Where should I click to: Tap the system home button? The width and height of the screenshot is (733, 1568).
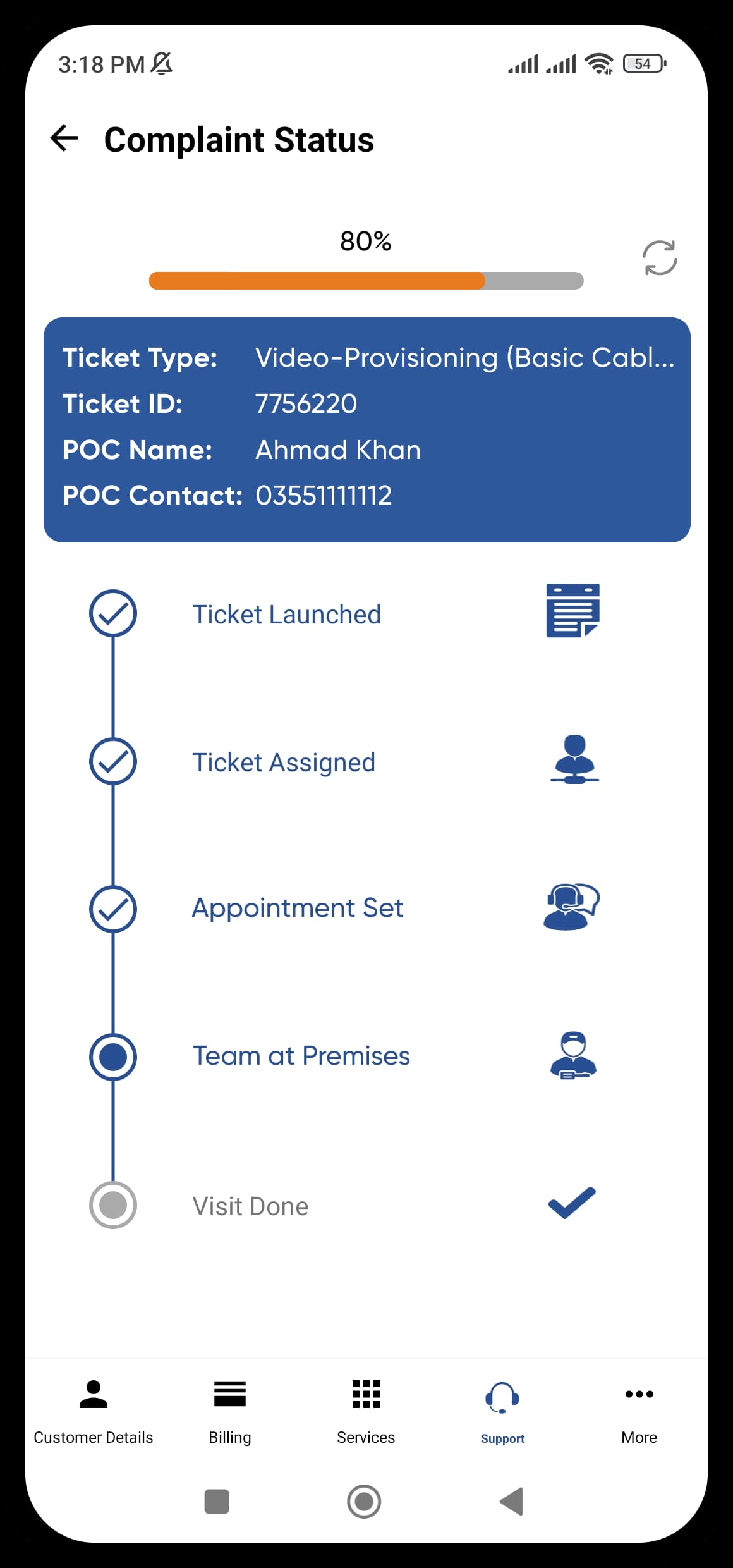(x=365, y=1502)
